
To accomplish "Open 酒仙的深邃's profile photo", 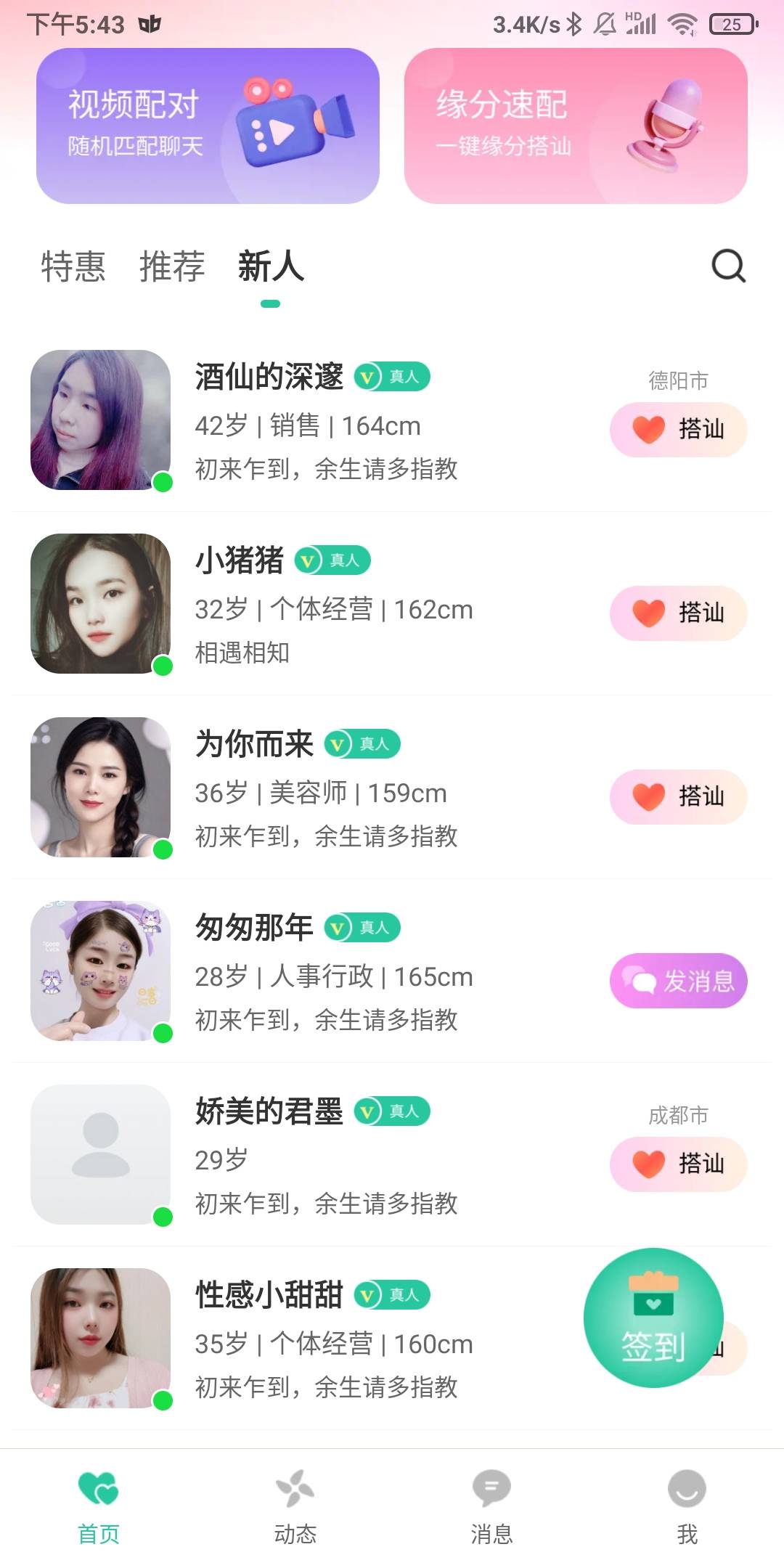I will (x=100, y=420).
